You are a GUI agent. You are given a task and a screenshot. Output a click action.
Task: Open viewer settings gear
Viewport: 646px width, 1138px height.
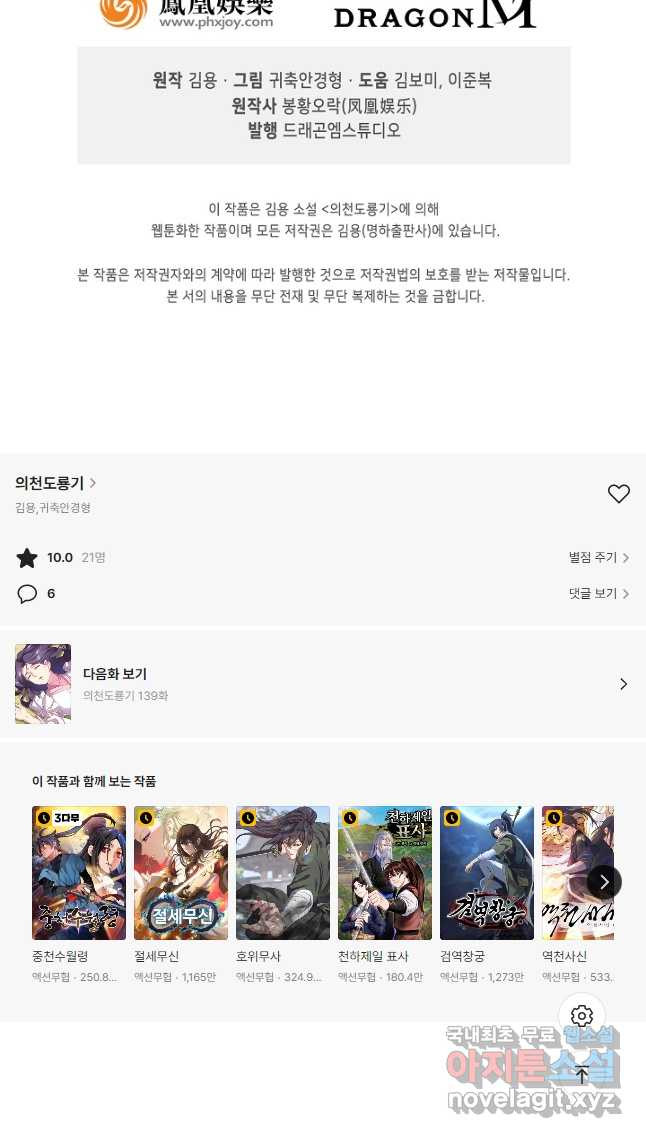coord(582,1016)
